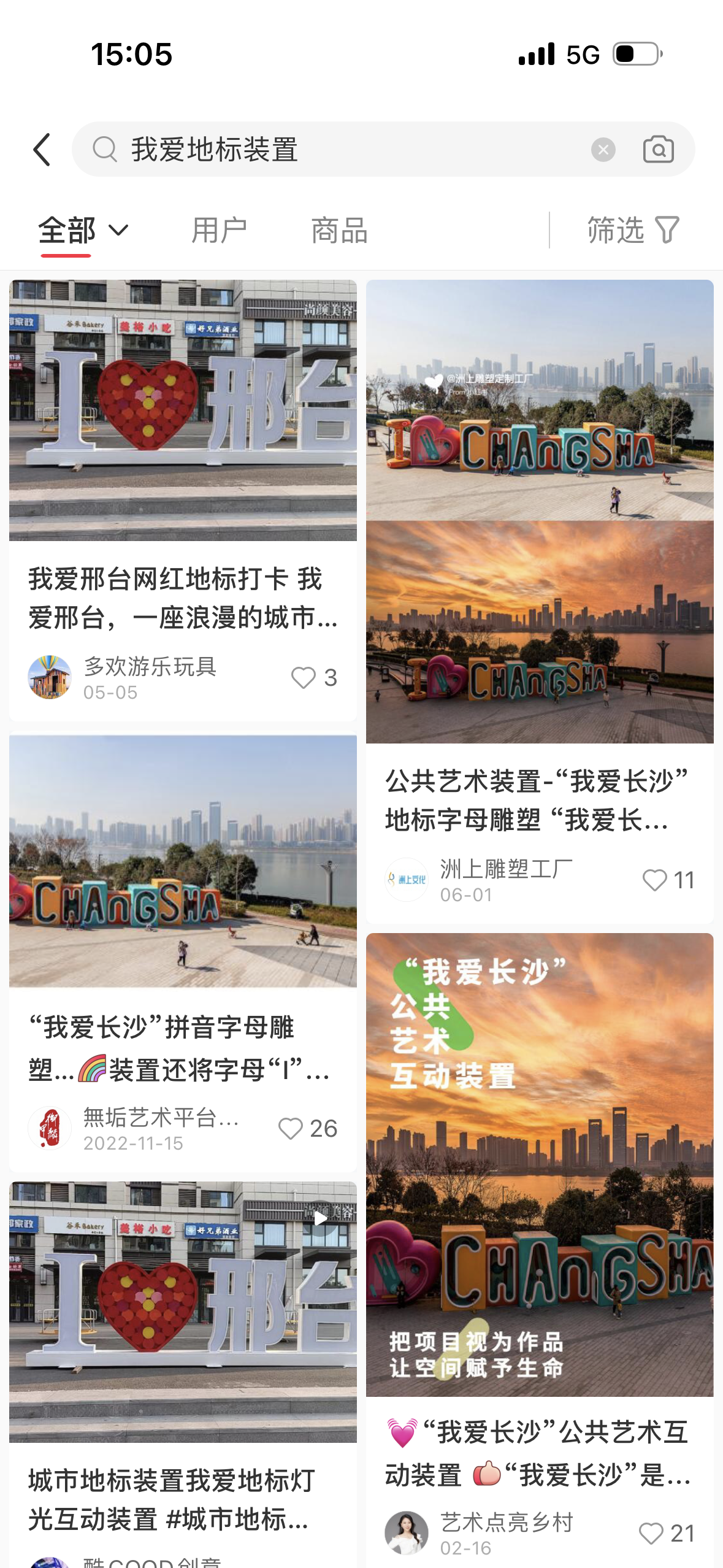The height and width of the screenshot is (1568, 723).
Task: Switch to the 用户 tab
Action: tap(219, 231)
